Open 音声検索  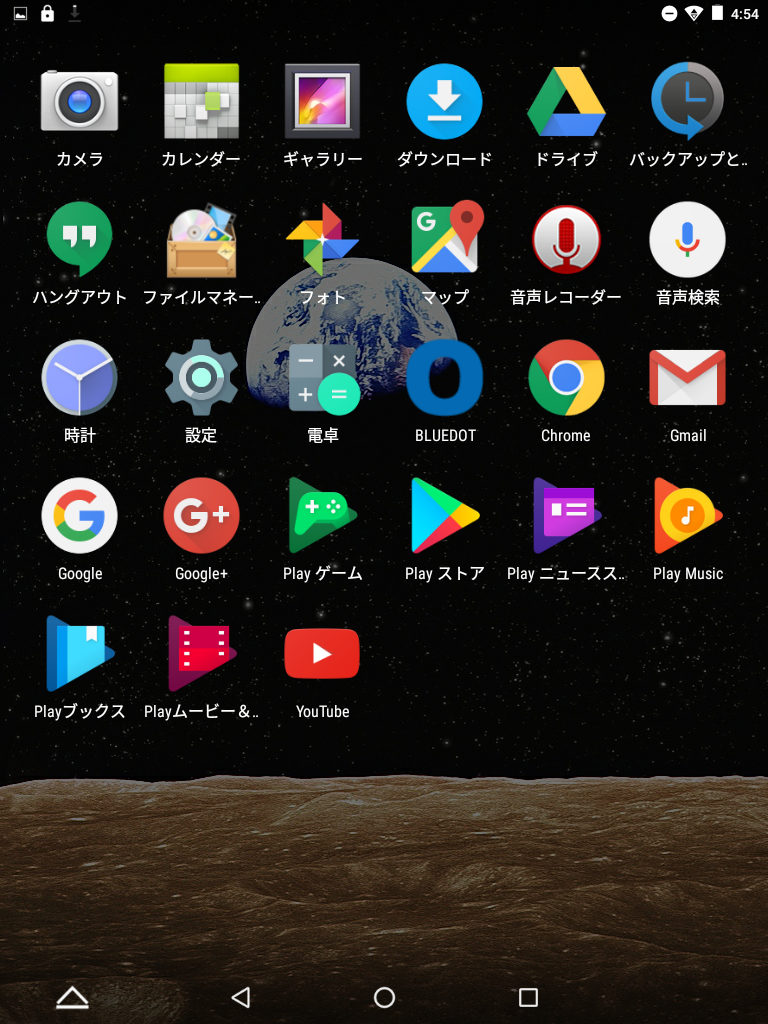click(x=688, y=240)
